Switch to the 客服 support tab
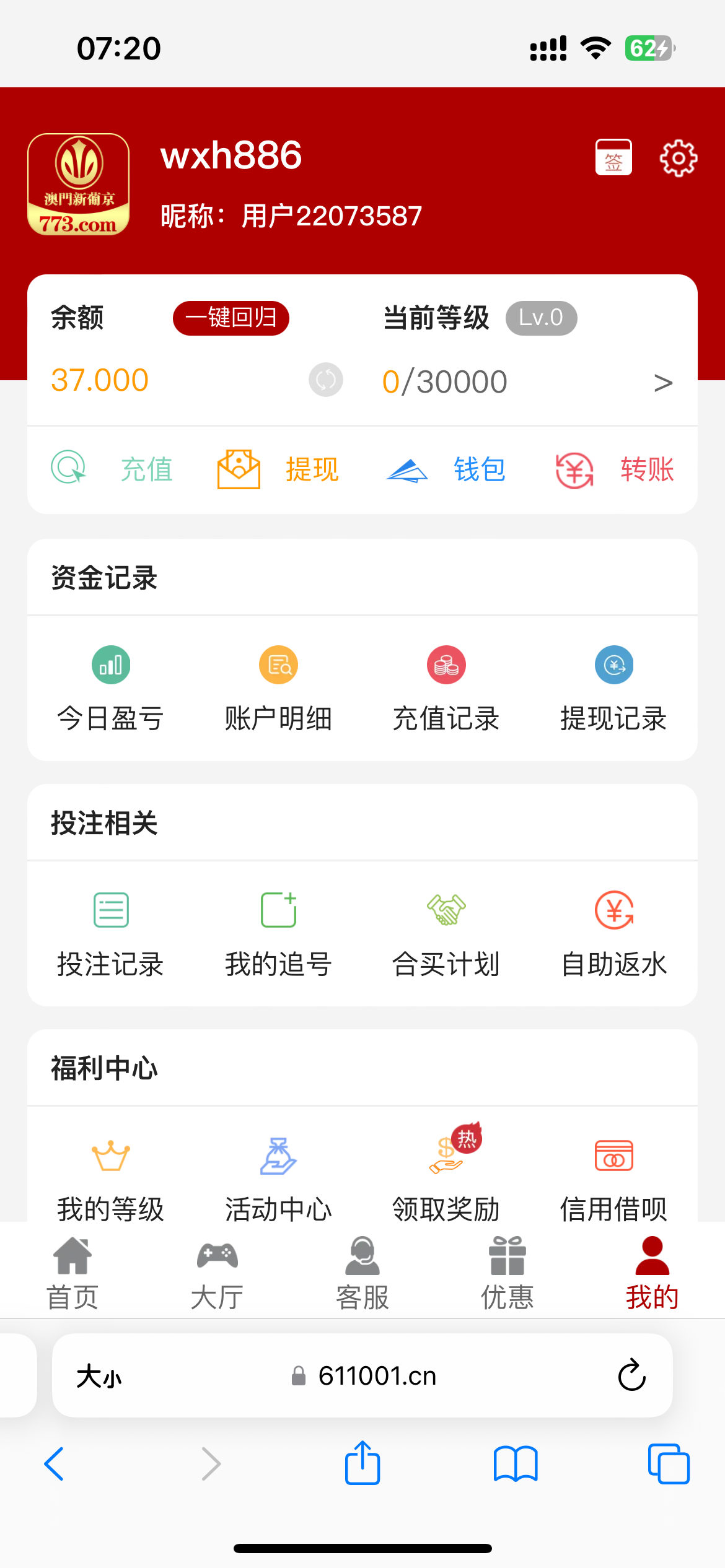Image resolution: width=725 pixels, height=1568 pixels. coord(362,1273)
